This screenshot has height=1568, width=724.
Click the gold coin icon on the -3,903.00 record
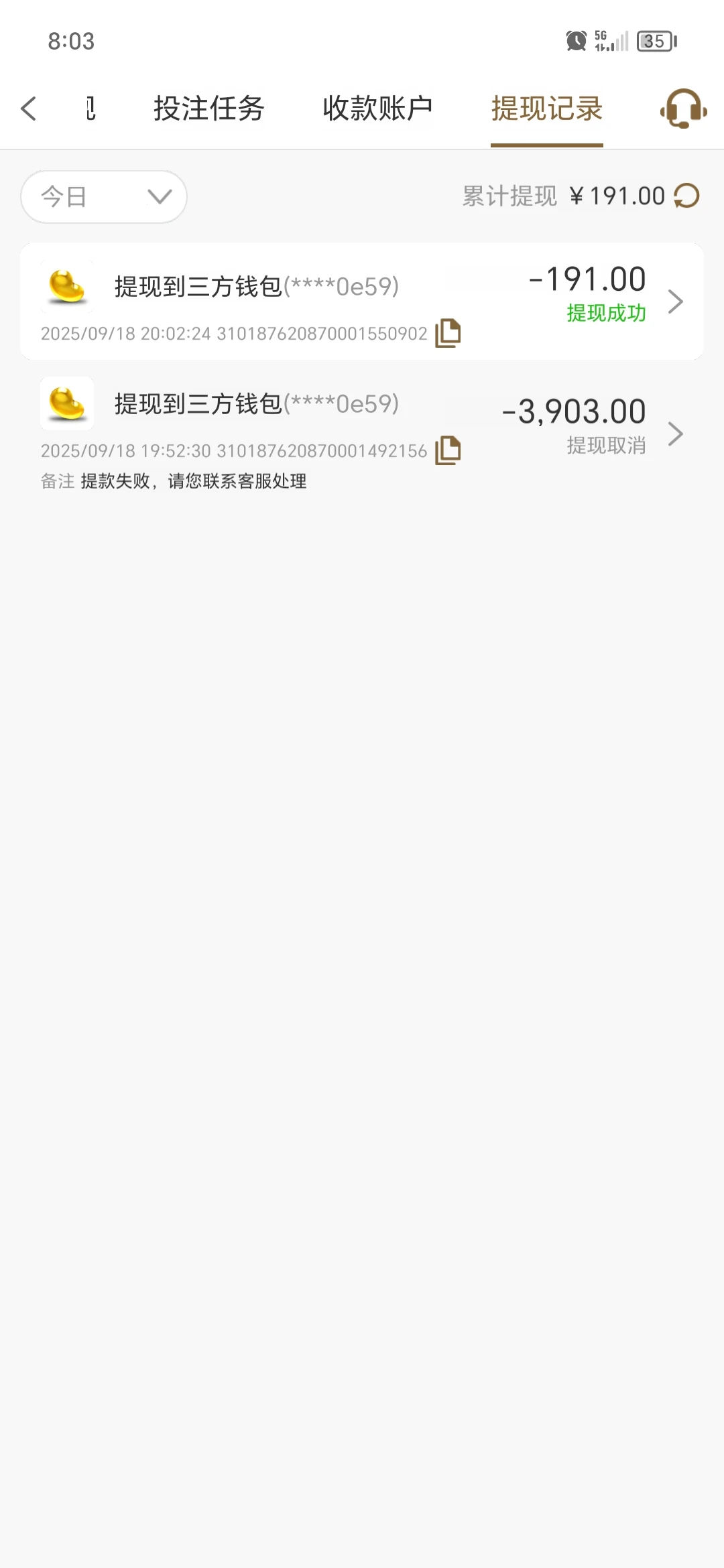tap(66, 403)
